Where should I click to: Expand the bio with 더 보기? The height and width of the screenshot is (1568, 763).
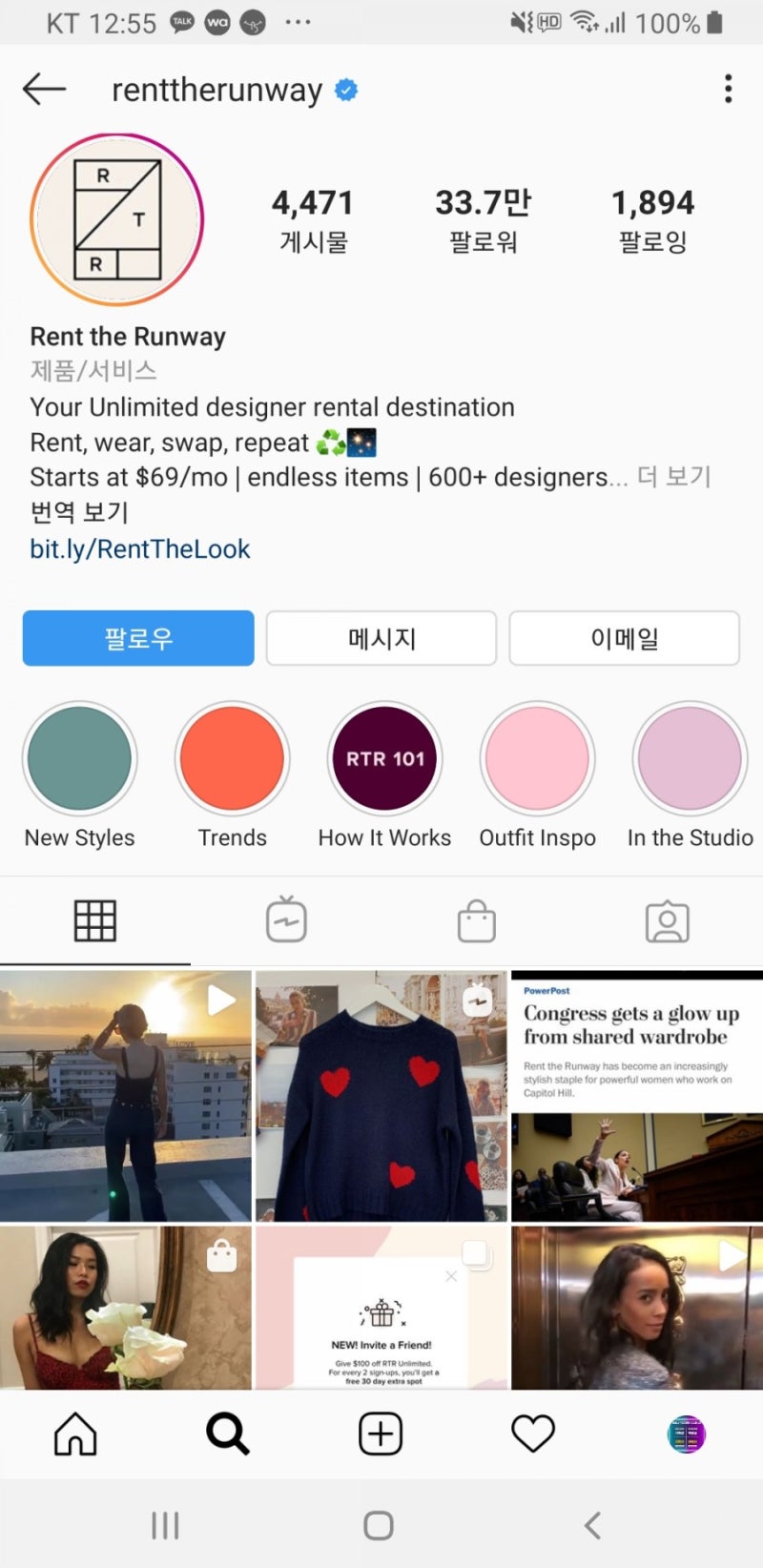coord(674,477)
